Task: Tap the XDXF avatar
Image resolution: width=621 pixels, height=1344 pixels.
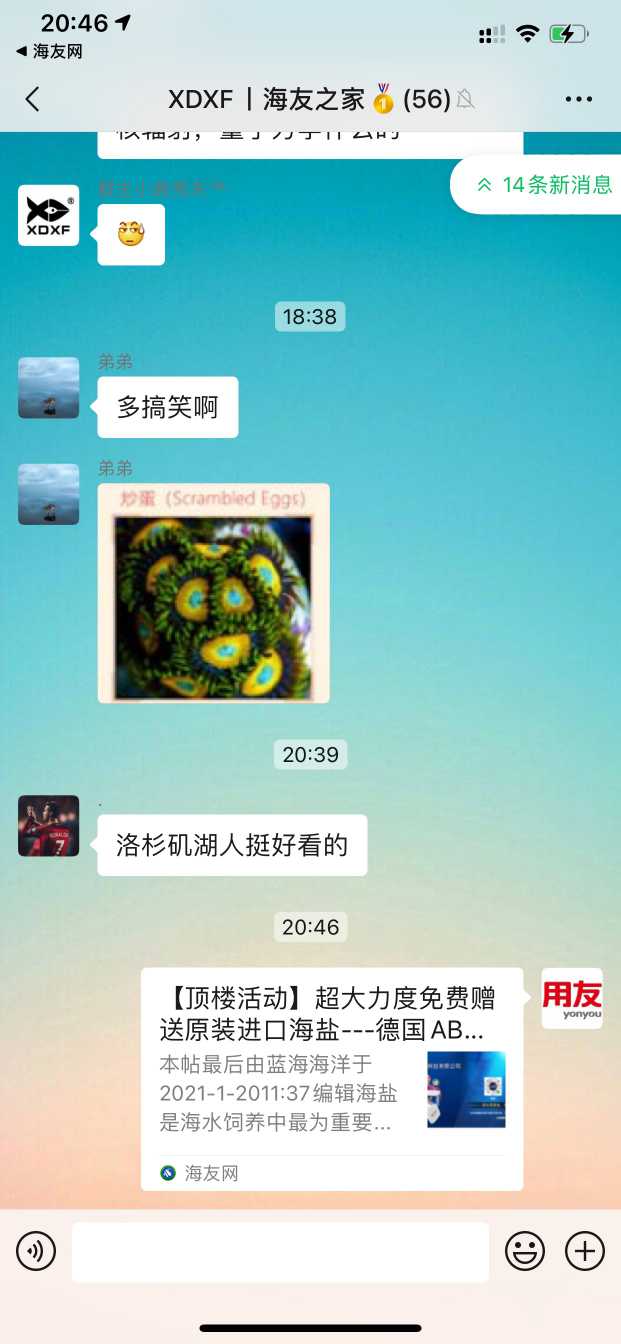Action: tap(48, 215)
